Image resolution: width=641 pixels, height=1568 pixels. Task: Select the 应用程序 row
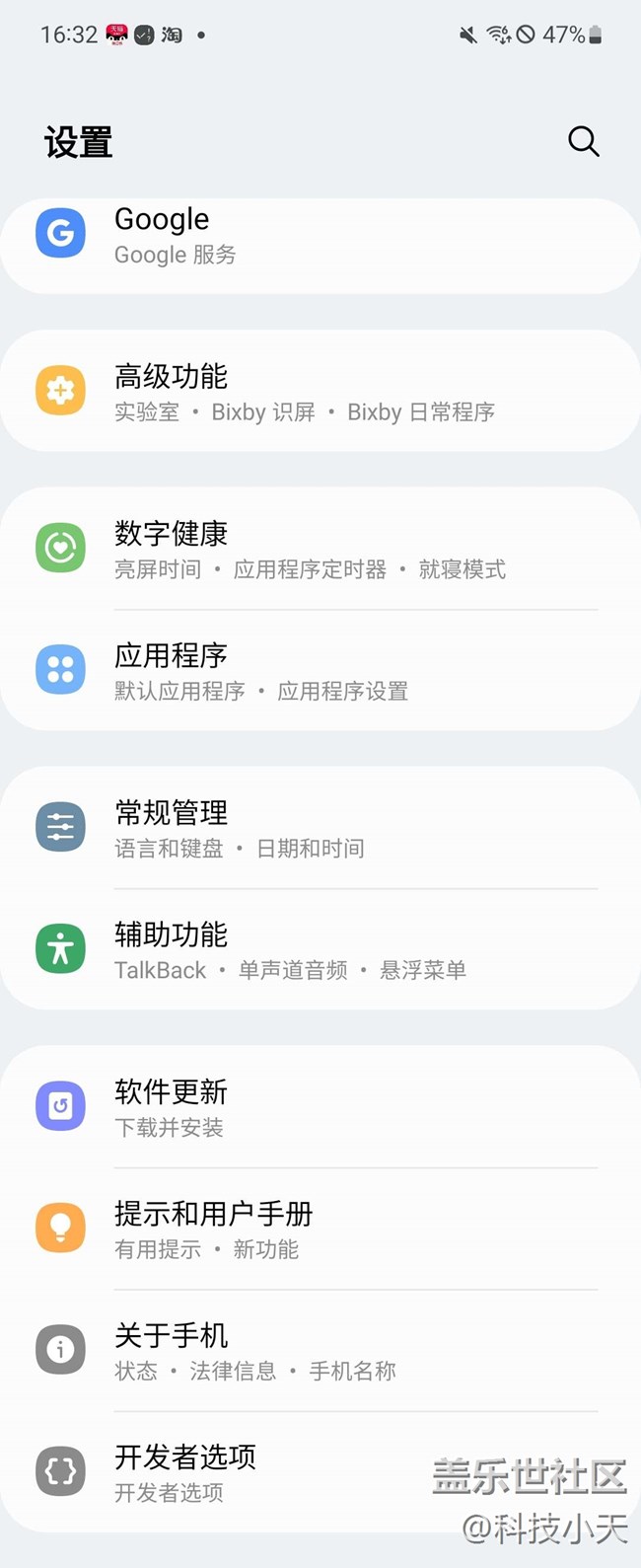(320, 671)
